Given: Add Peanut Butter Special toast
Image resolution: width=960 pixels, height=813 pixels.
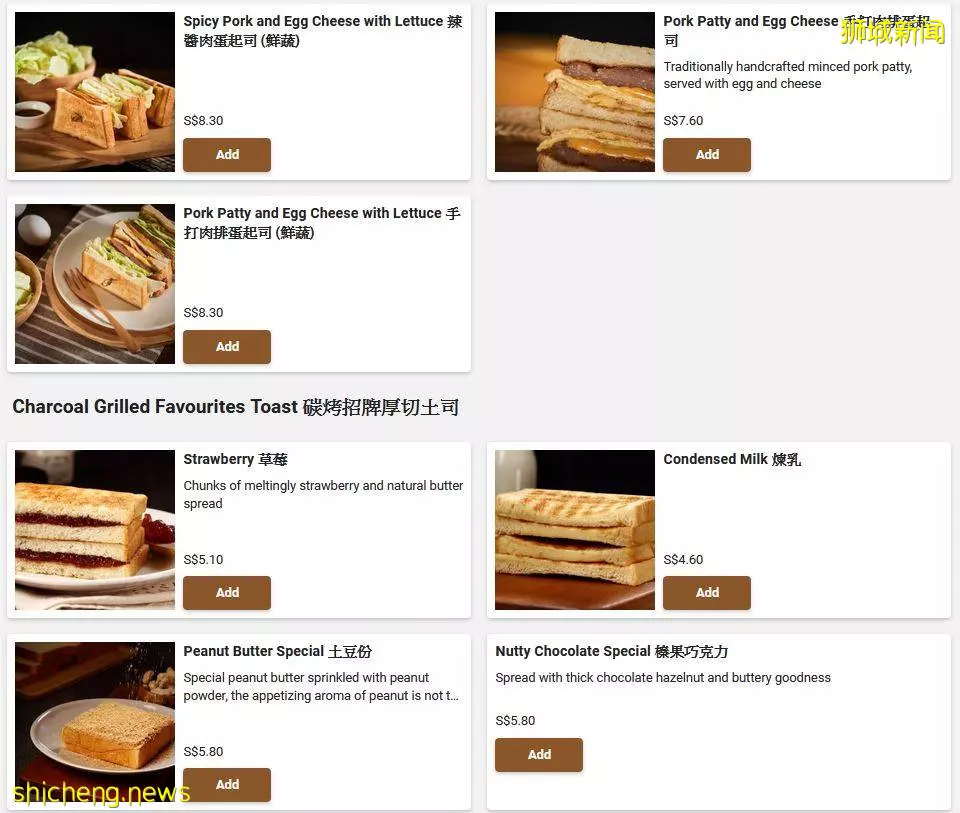Looking at the screenshot, I should [227, 785].
